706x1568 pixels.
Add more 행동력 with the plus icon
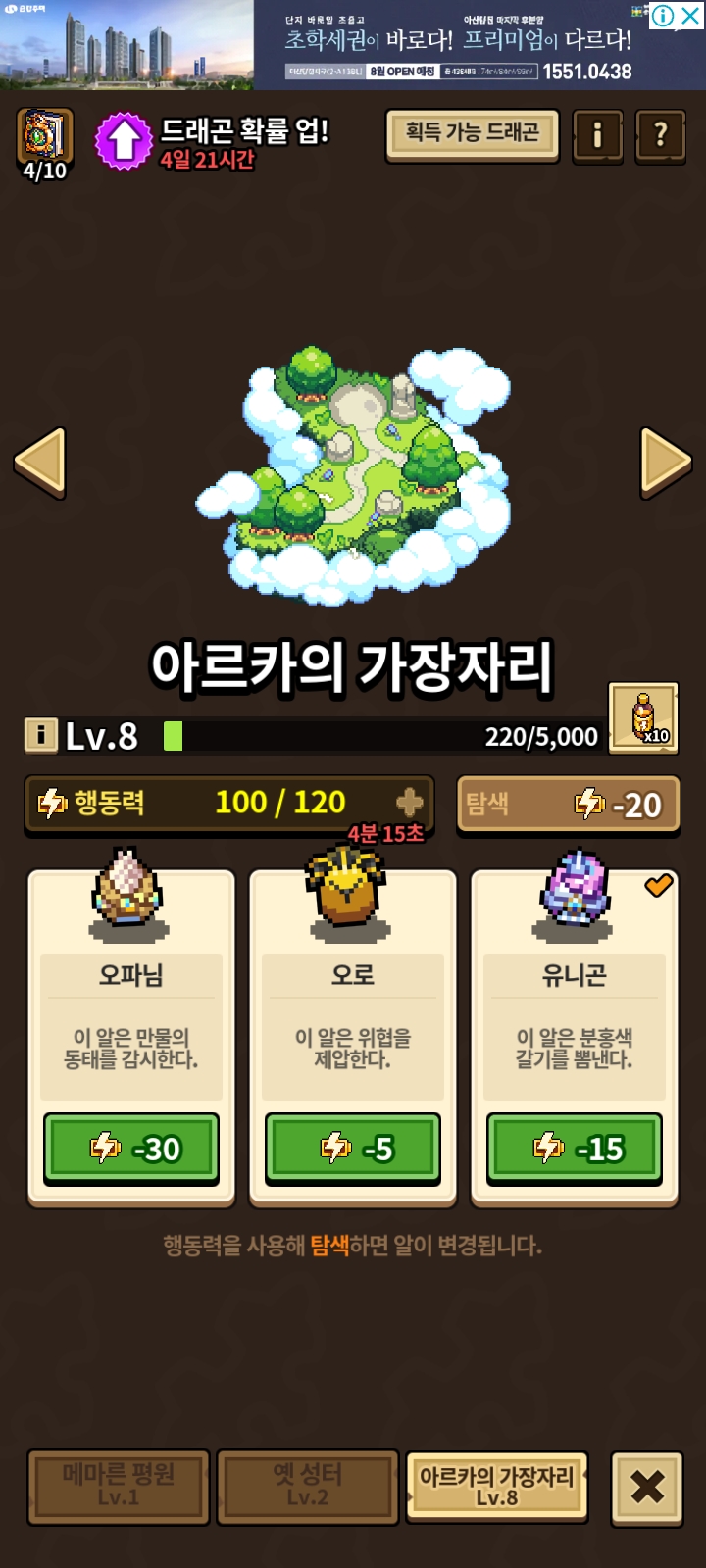pyautogui.click(x=410, y=803)
